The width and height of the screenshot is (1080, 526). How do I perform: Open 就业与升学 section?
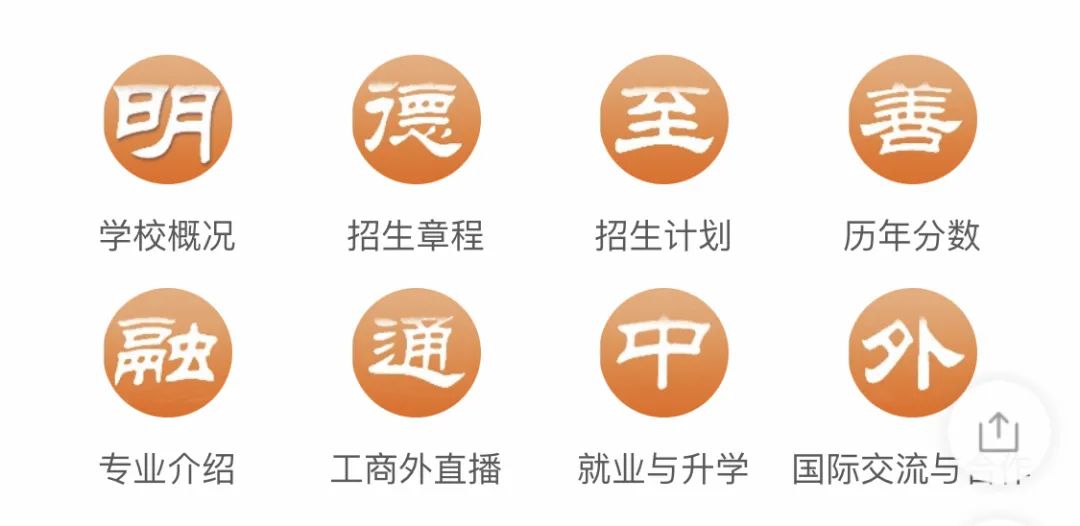tap(664, 353)
